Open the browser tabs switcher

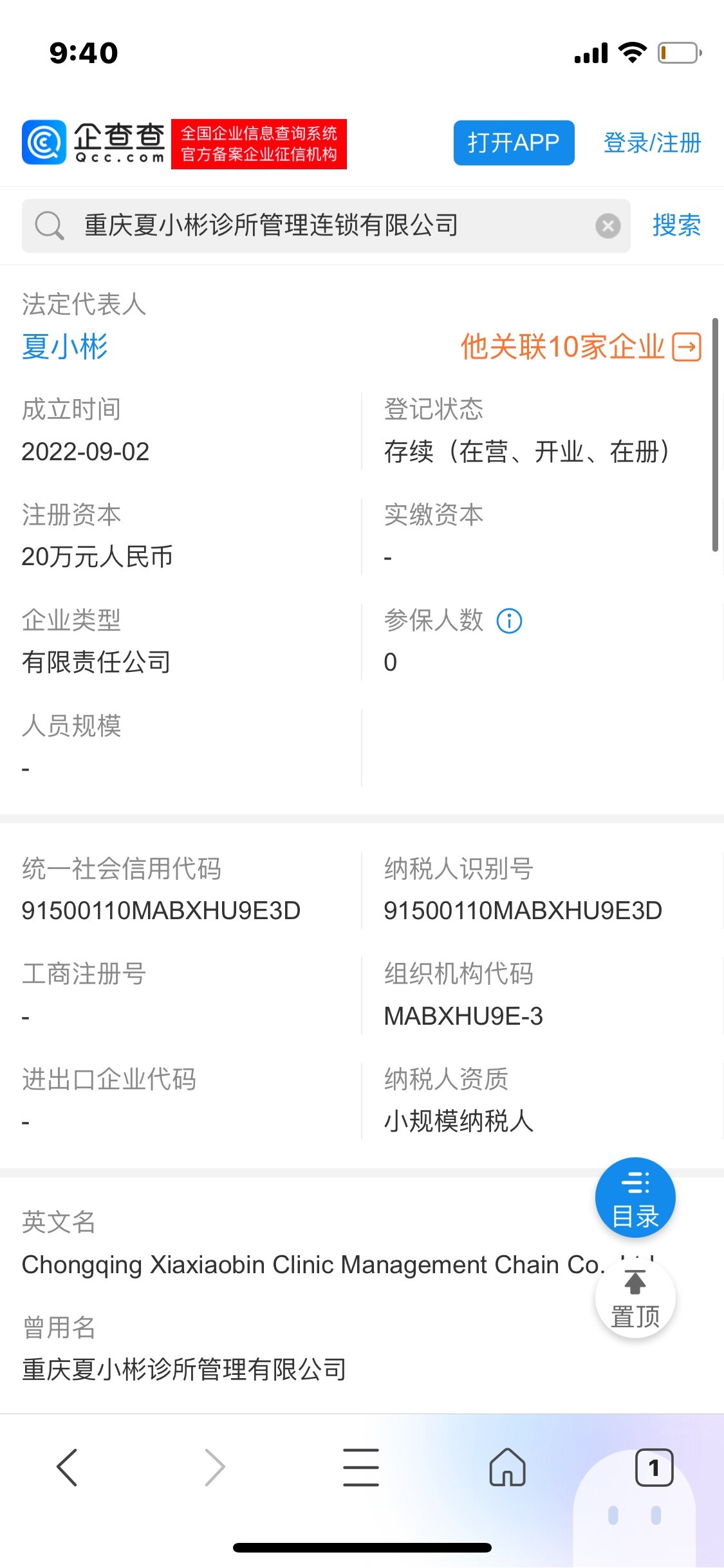coord(654,1468)
